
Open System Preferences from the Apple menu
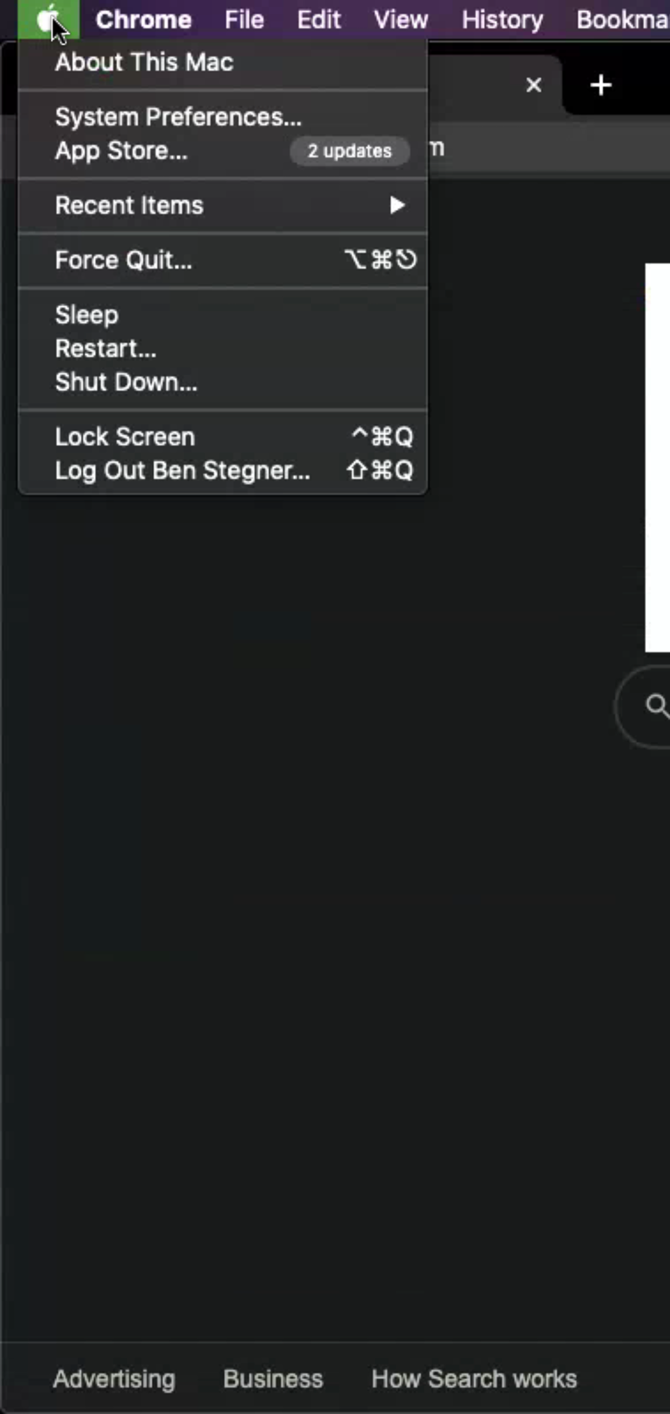click(178, 117)
